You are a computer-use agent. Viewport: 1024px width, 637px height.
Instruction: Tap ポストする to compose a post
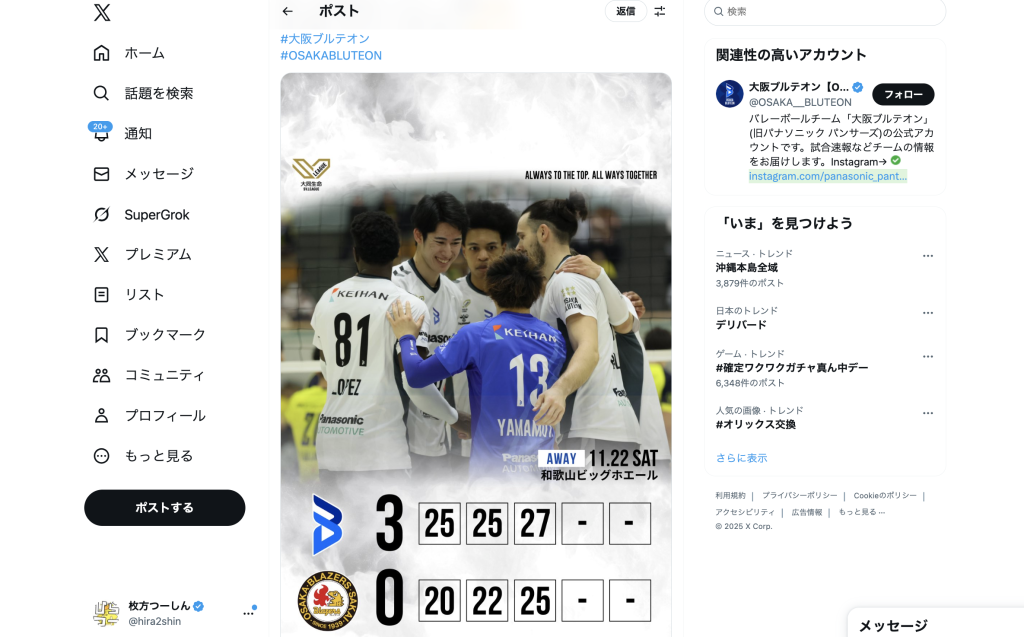click(x=164, y=507)
